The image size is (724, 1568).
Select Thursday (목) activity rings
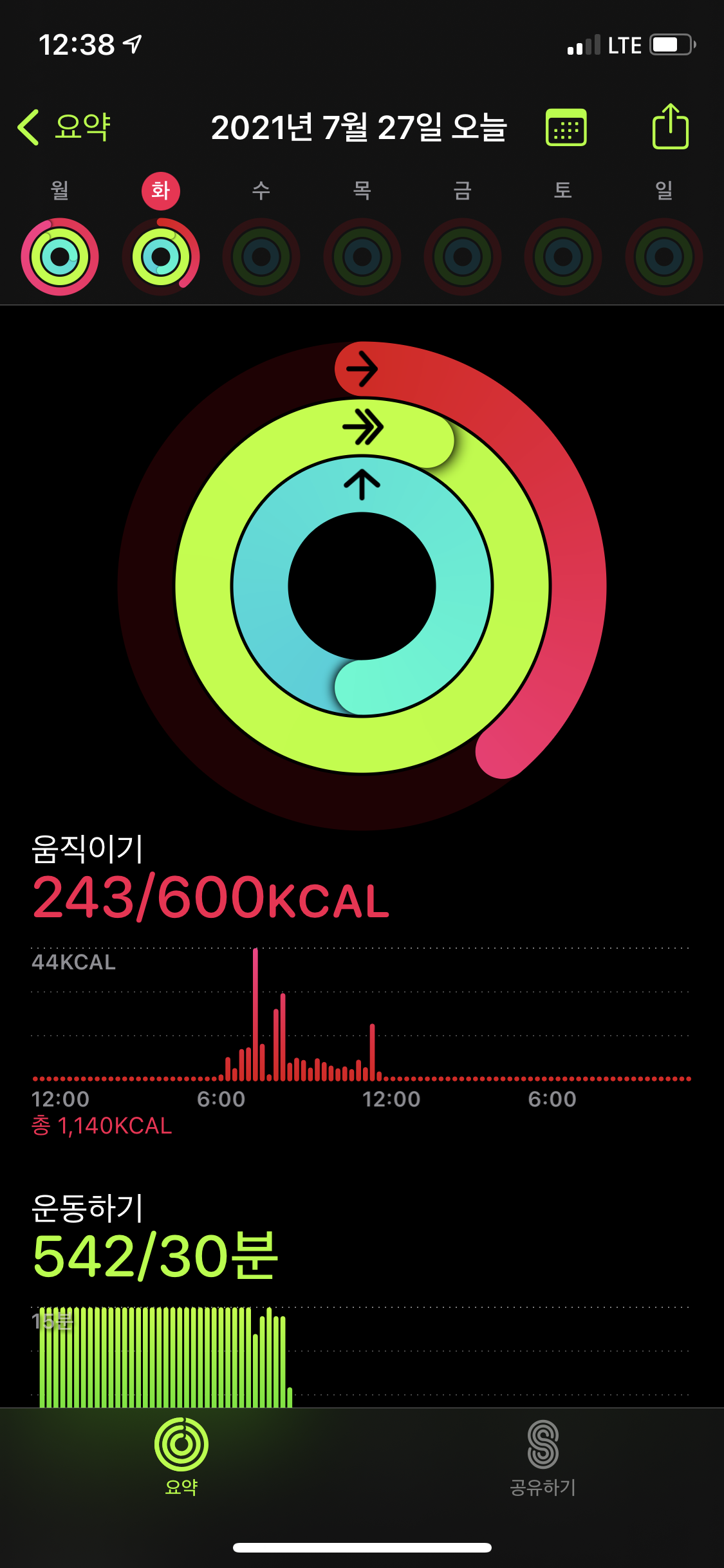[362, 256]
